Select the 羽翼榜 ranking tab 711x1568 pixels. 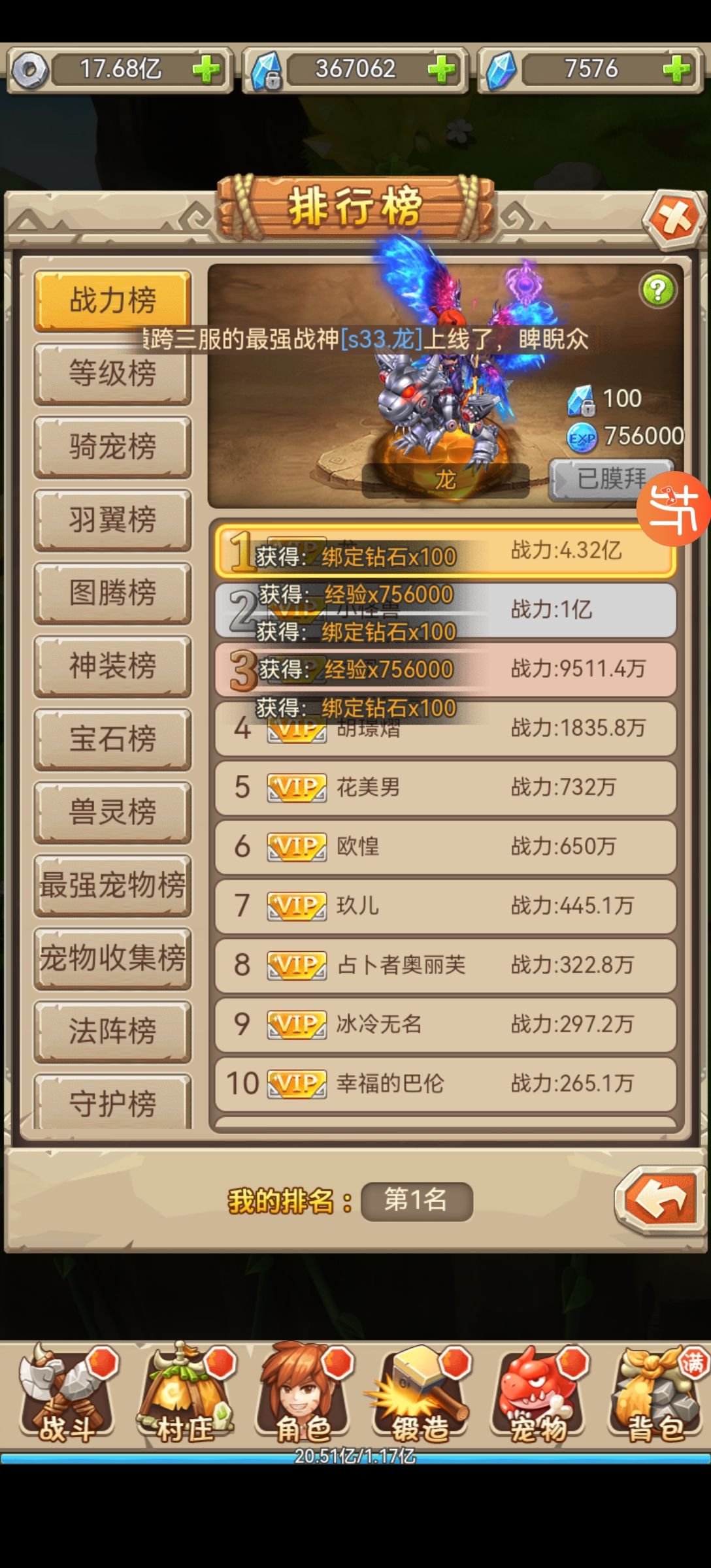tap(112, 520)
